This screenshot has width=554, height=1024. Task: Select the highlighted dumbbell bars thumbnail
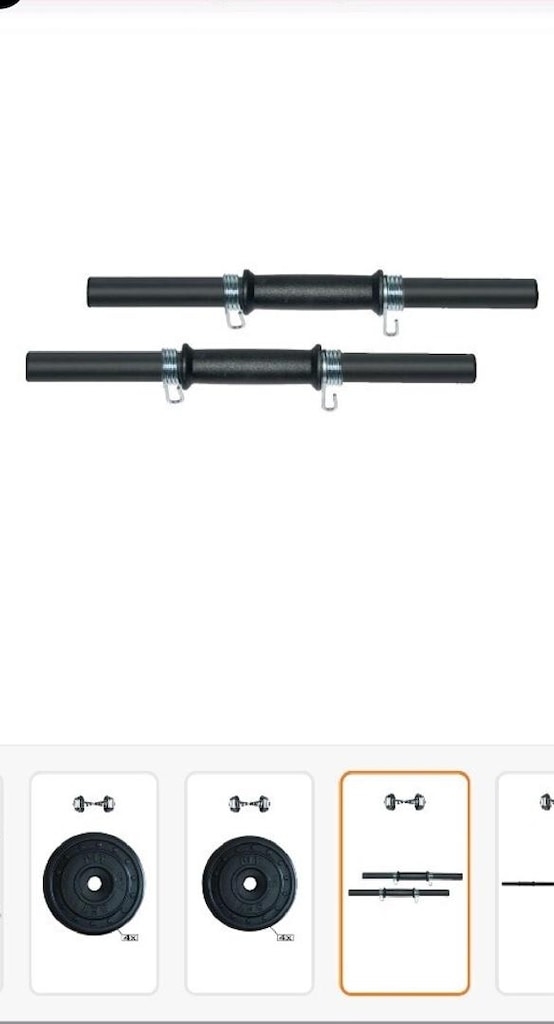point(404,883)
